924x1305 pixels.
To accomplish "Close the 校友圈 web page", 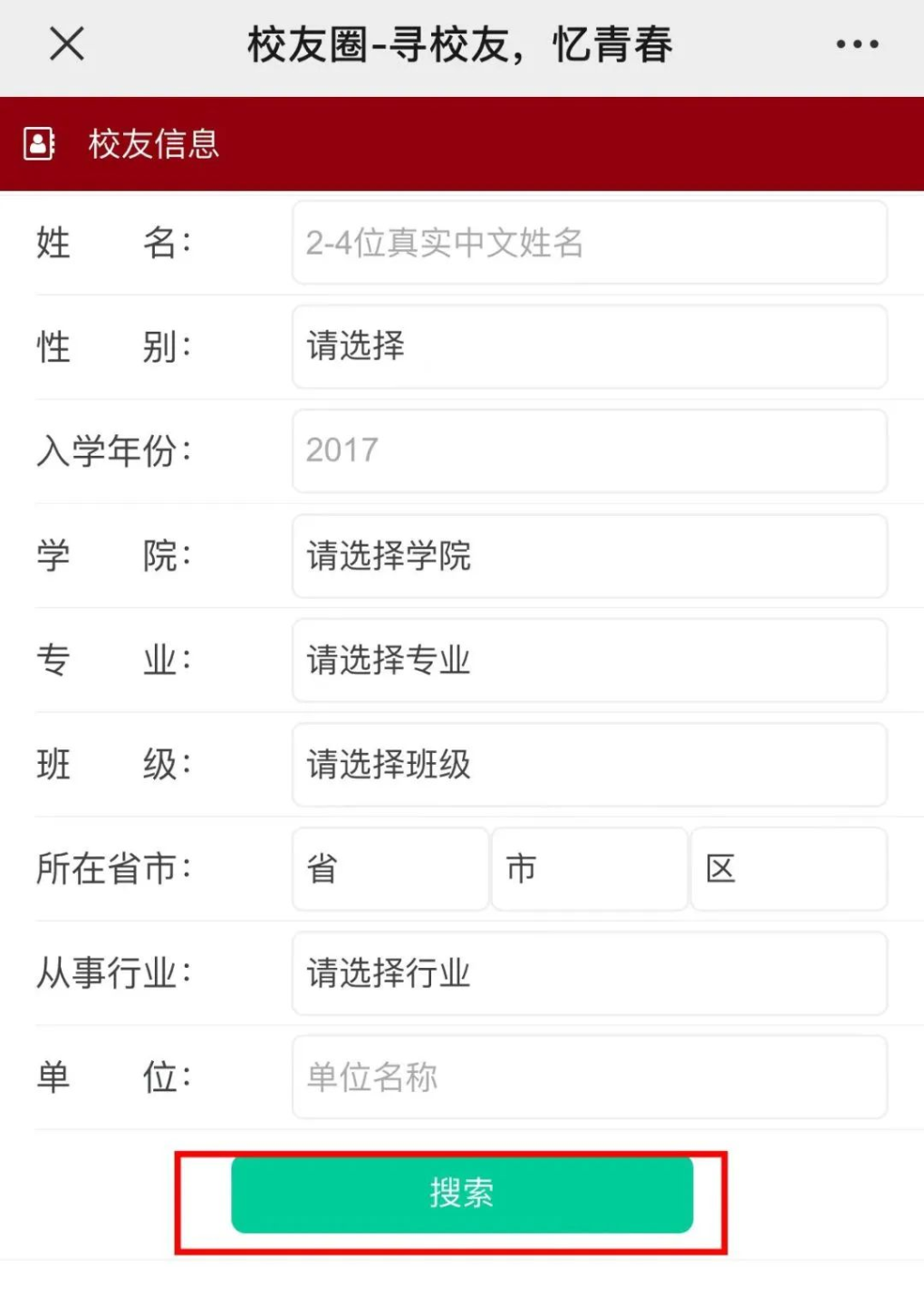I will (x=66, y=43).
